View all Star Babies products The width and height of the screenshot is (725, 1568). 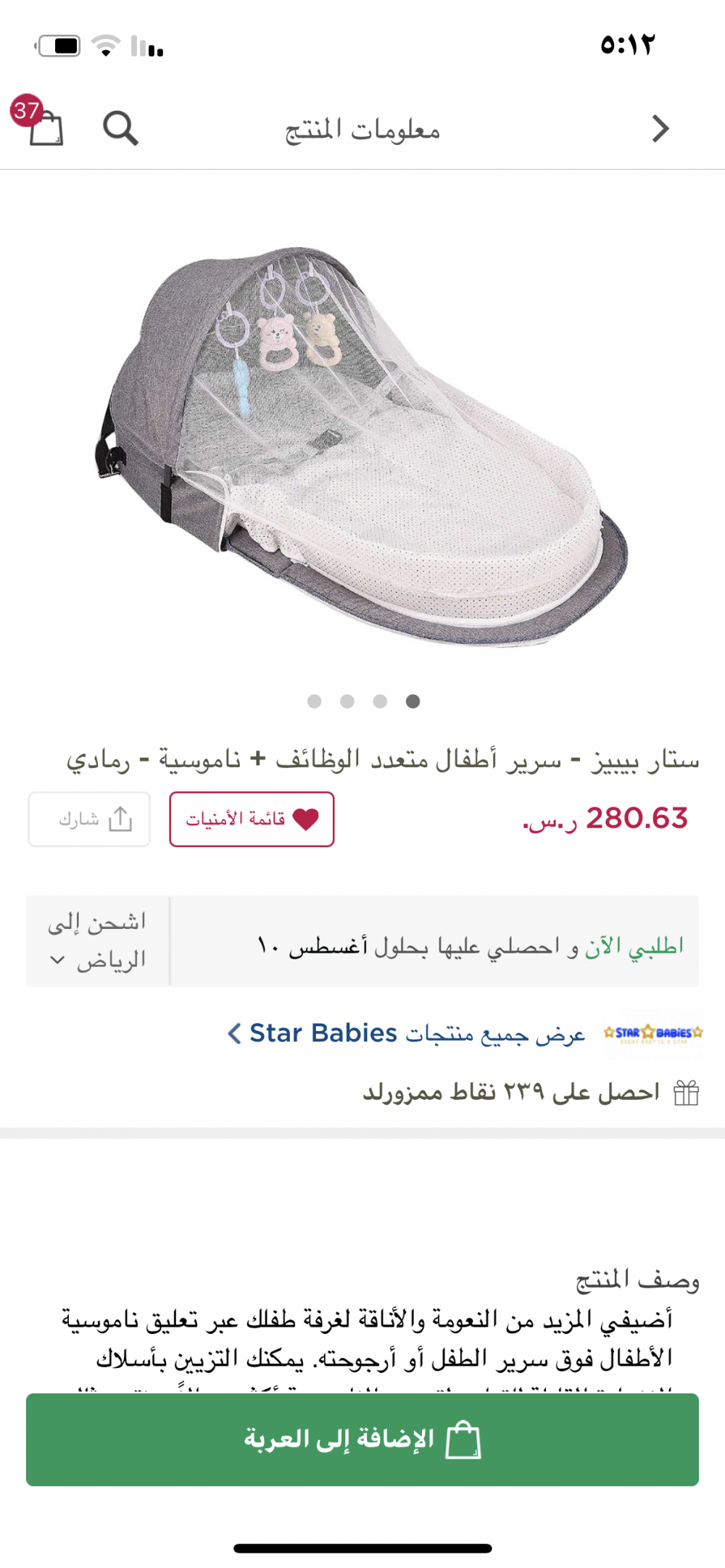[x=406, y=1033]
